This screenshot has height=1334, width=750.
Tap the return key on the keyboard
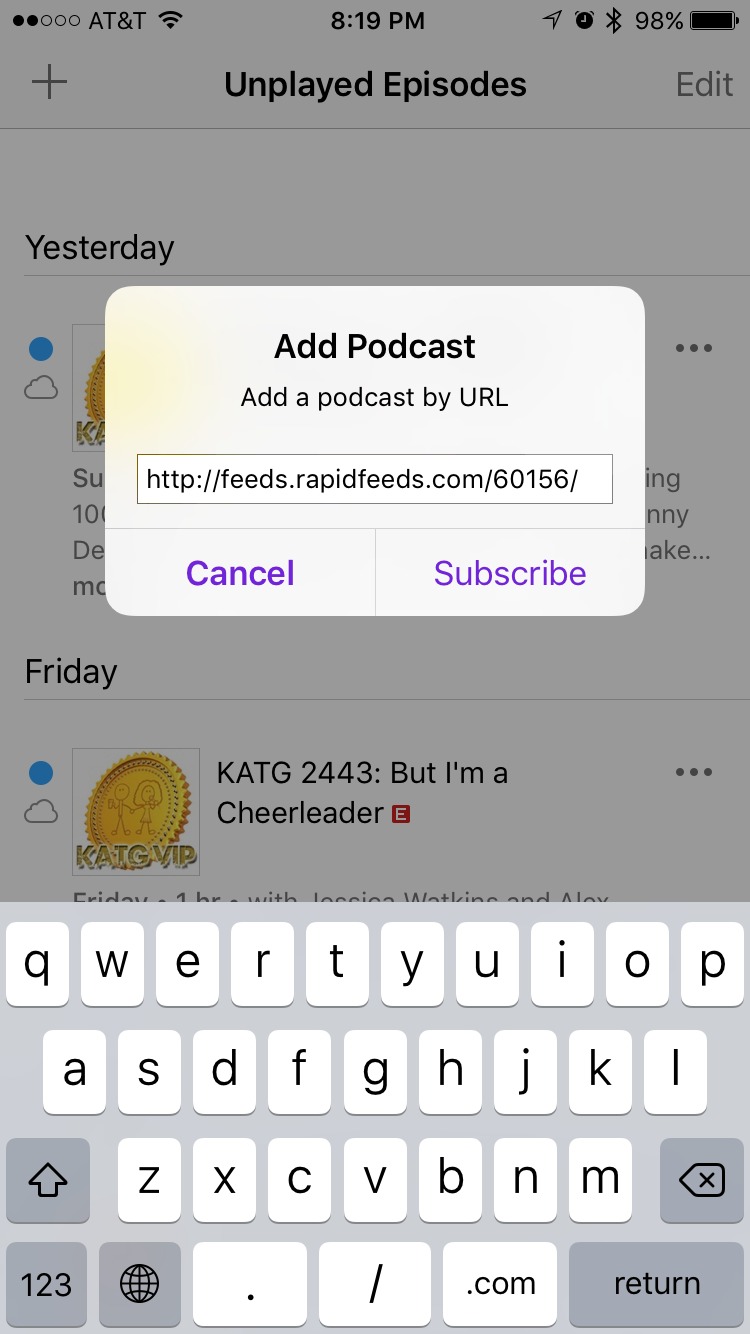pos(657,1284)
